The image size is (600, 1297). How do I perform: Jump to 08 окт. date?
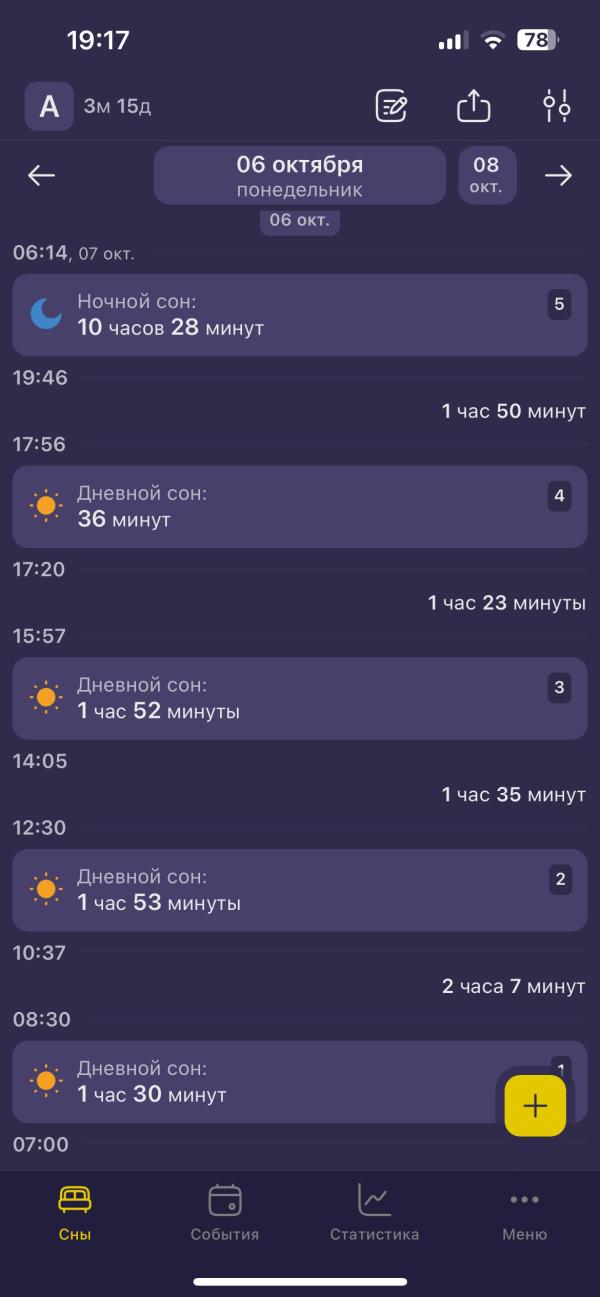[x=487, y=175]
